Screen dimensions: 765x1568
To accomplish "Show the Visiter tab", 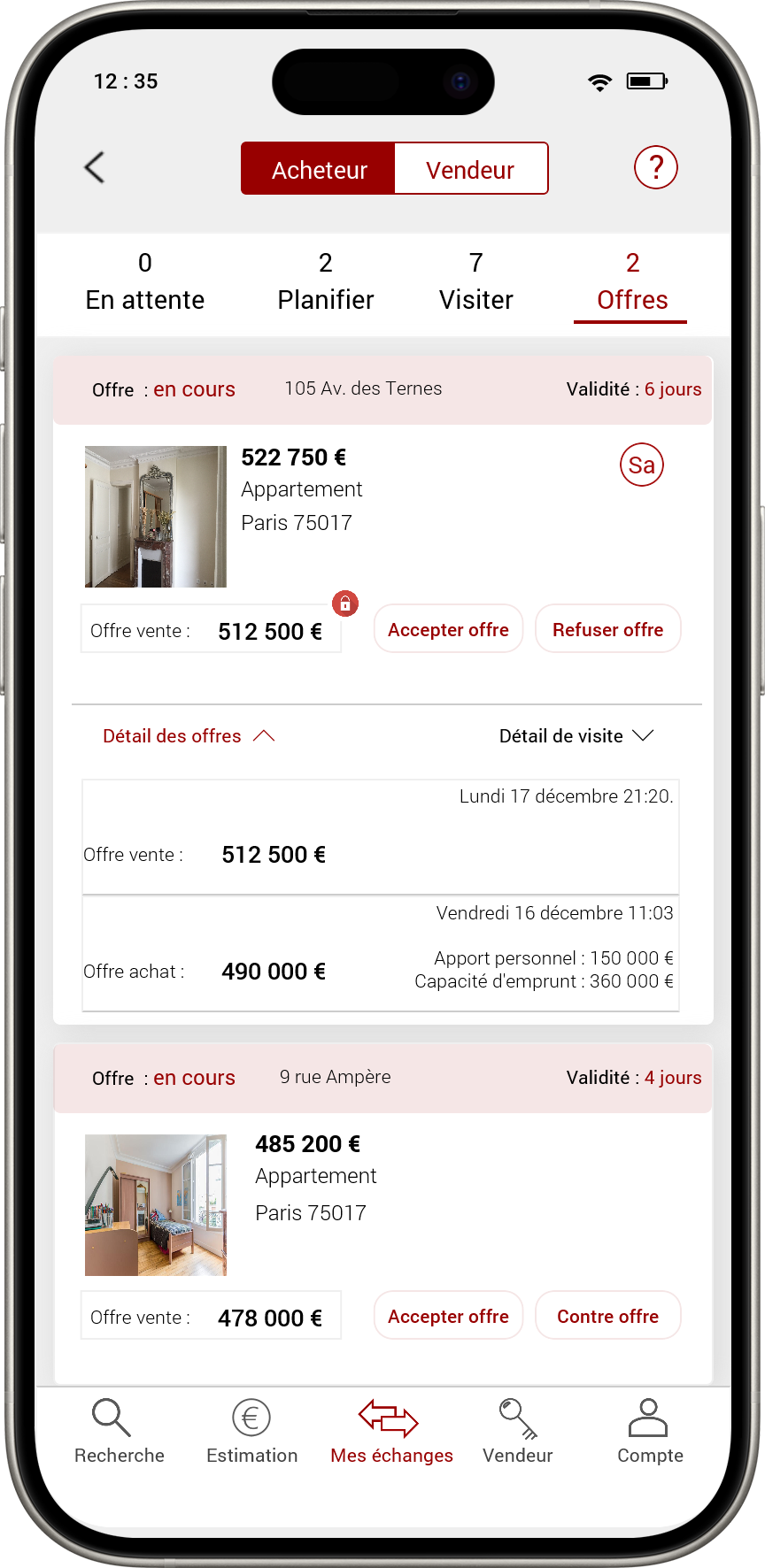I will pyautogui.click(x=476, y=282).
